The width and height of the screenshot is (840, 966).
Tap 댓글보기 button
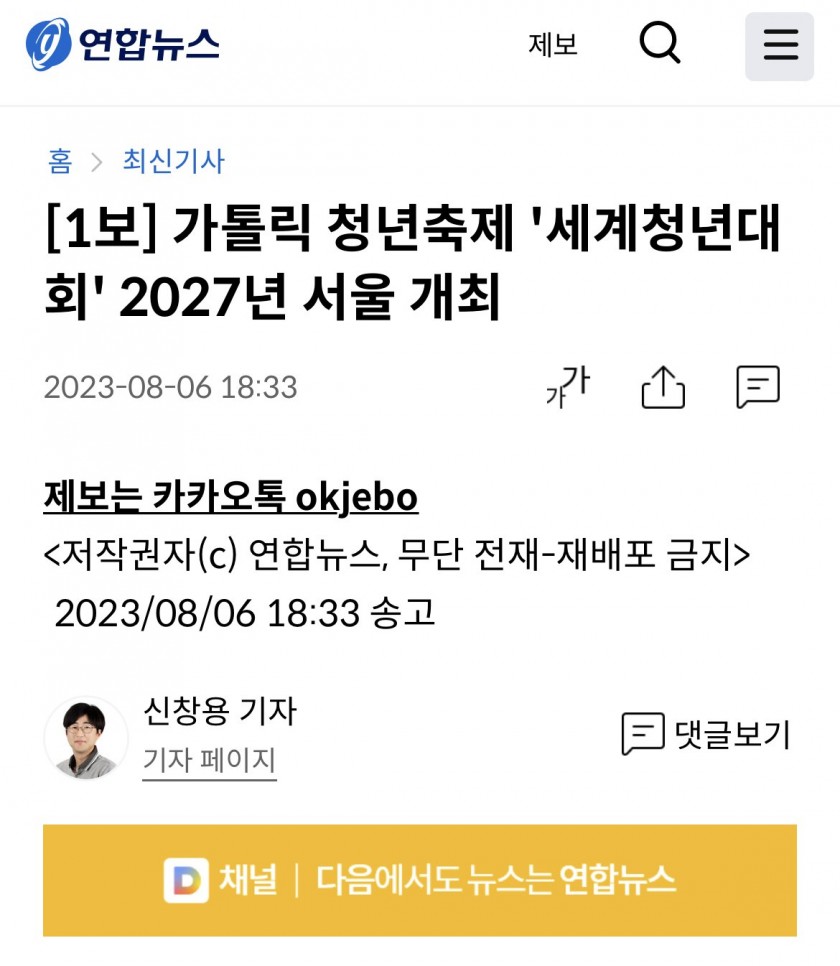tap(706, 734)
